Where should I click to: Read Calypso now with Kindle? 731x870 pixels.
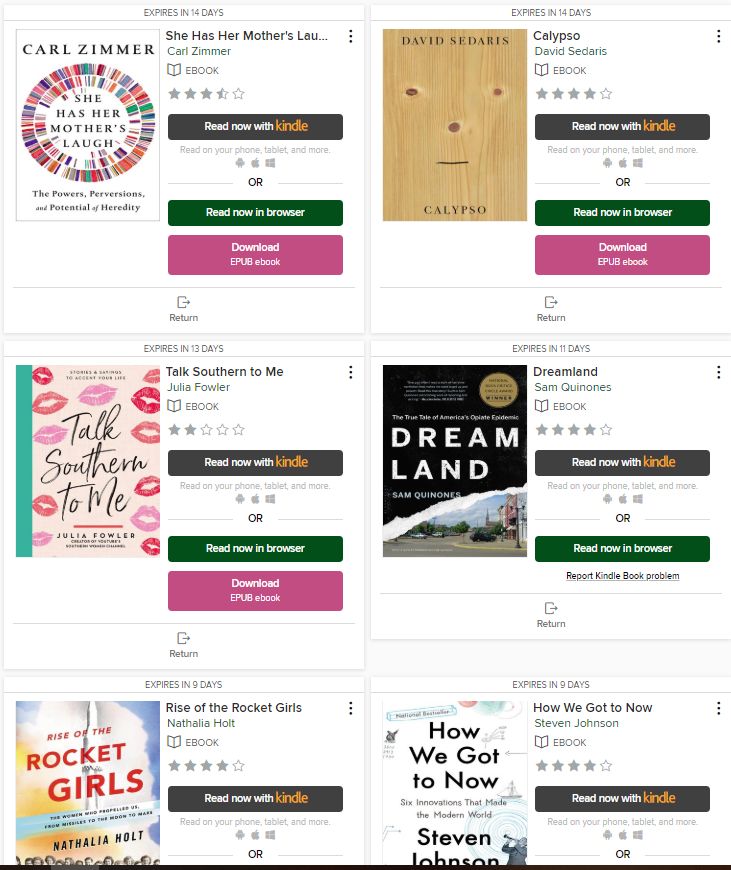[622, 127]
